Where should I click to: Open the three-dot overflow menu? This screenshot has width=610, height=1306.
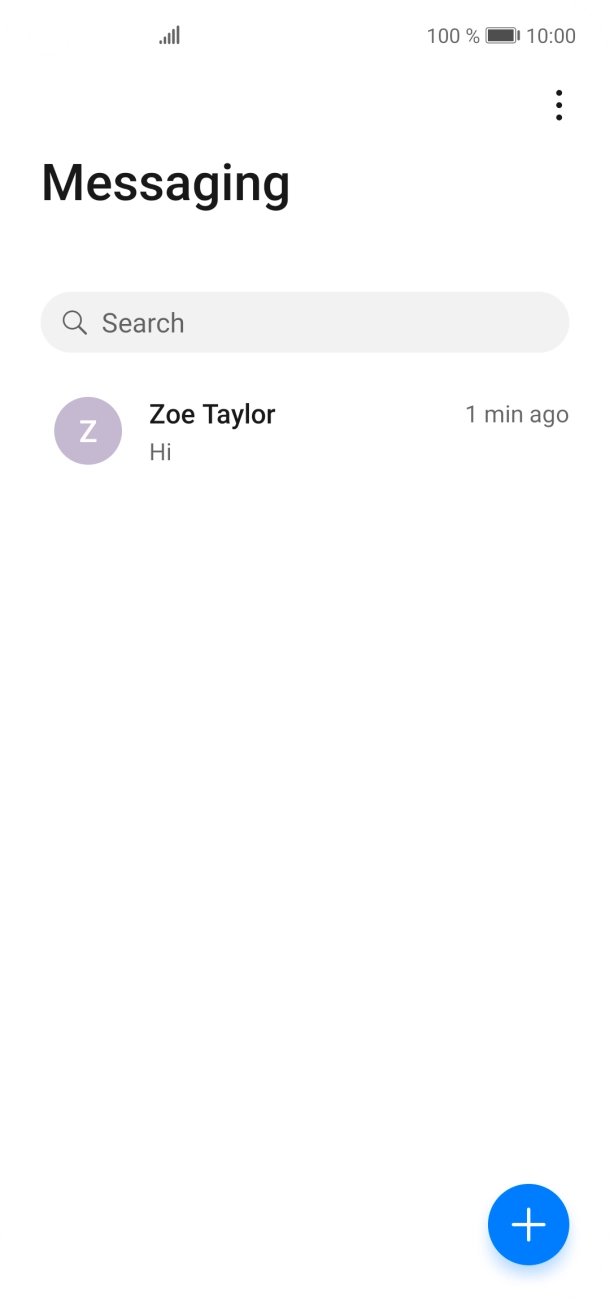point(558,105)
